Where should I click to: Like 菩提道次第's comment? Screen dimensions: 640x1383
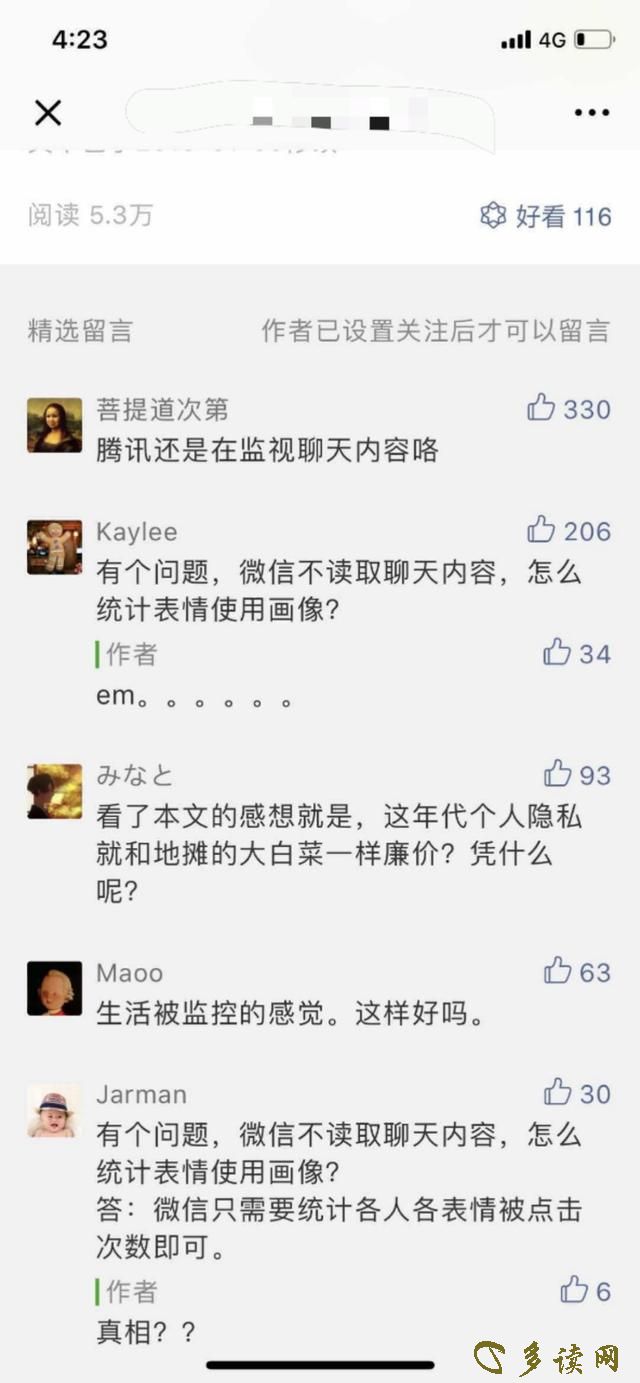pyautogui.click(x=542, y=408)
